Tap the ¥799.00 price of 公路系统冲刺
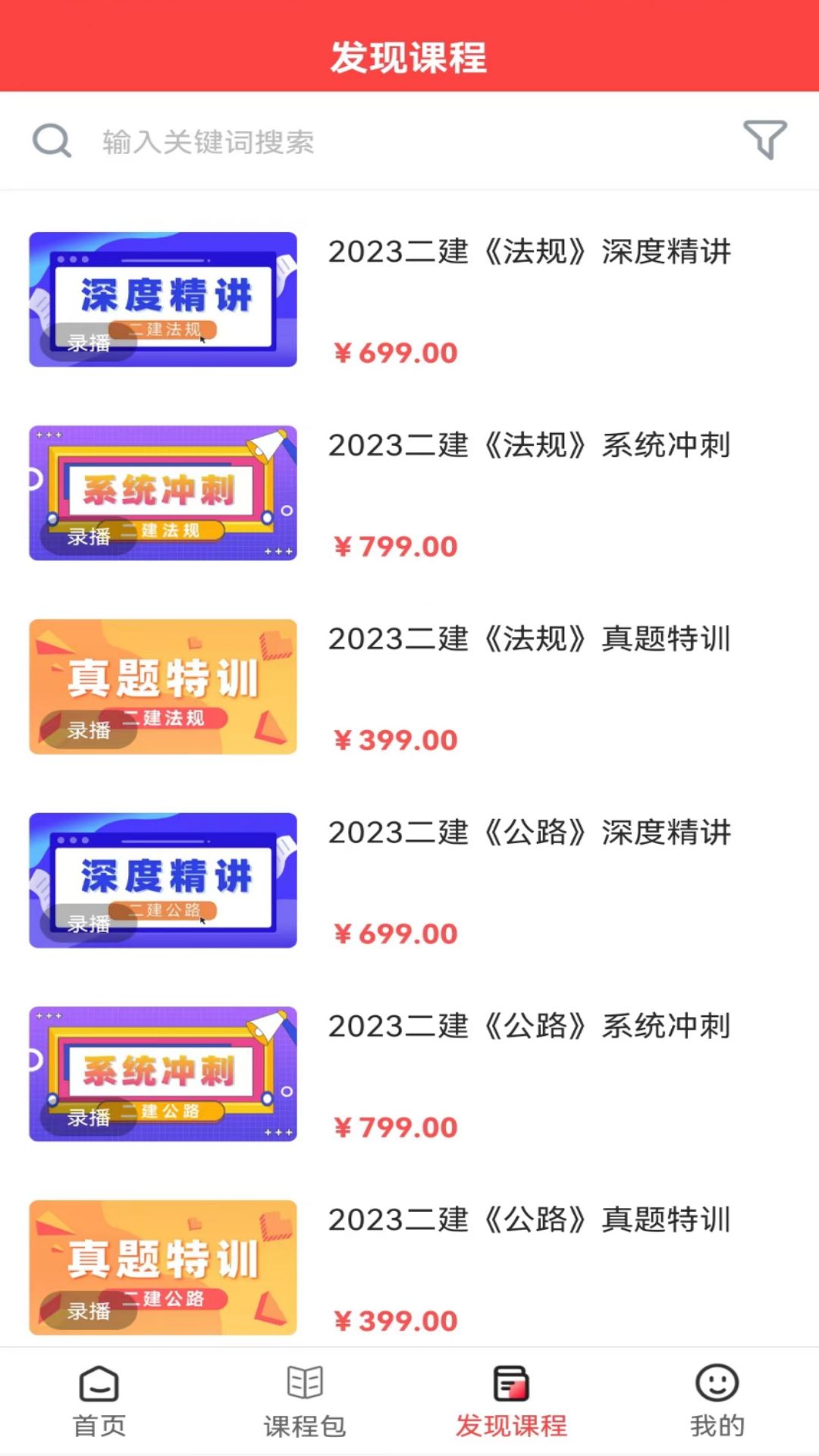The image size is (819, 1456). pyautogui.click(x=395, y=1127)
